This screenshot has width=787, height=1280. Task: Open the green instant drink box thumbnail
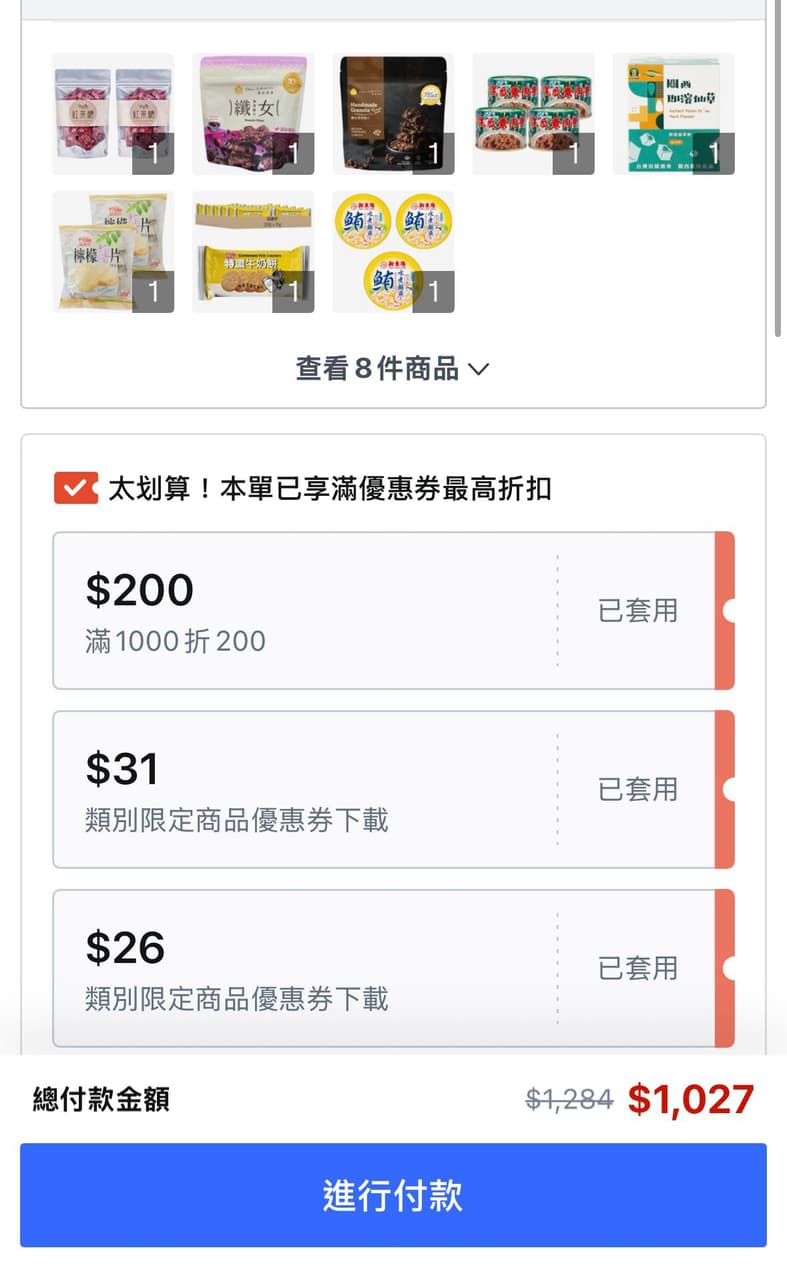coord(673,114)
